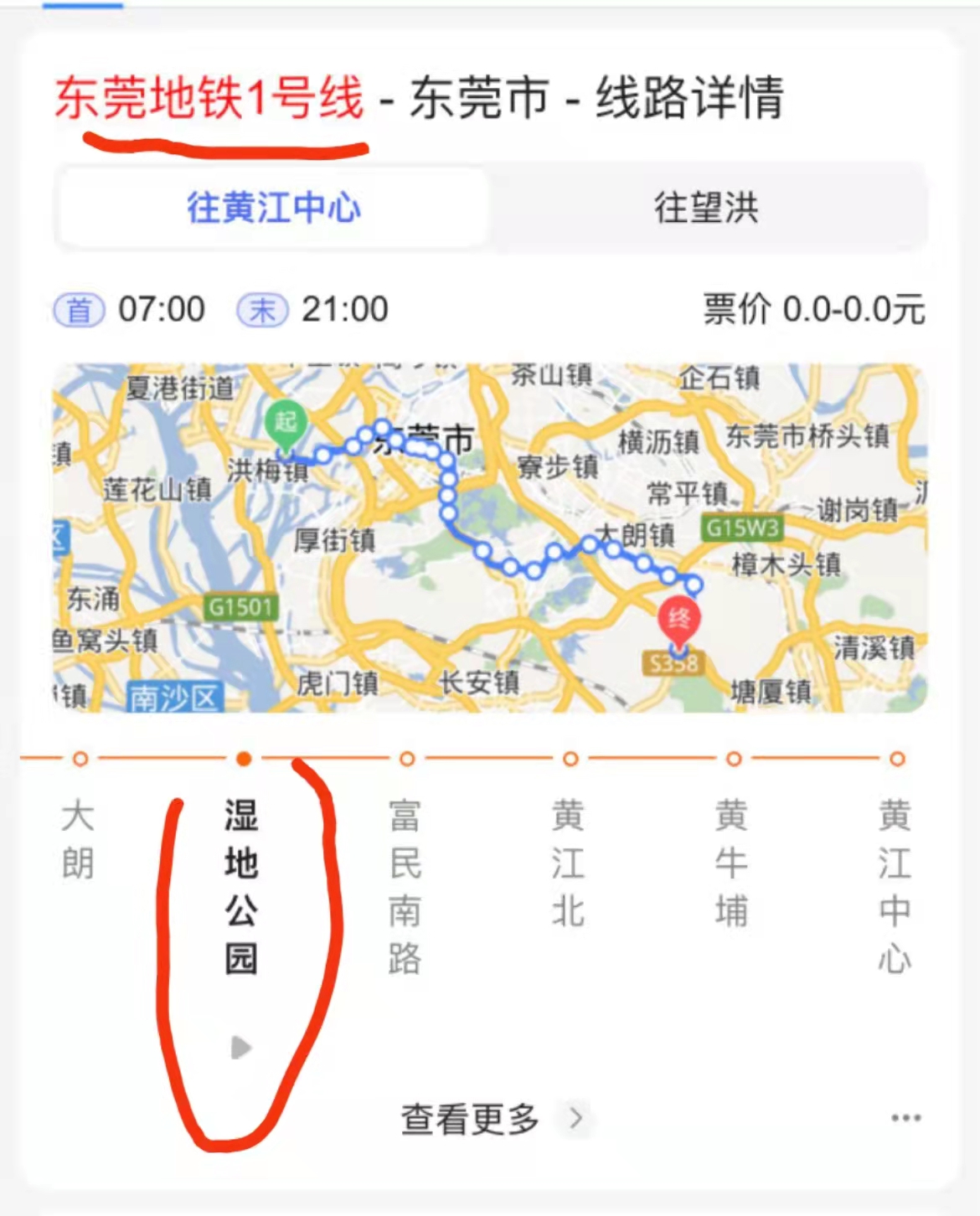Screen dimensions: 980x1216
Task: Click the 末 last-train badge
Action: pyautogui.click(x=261, y=310)
